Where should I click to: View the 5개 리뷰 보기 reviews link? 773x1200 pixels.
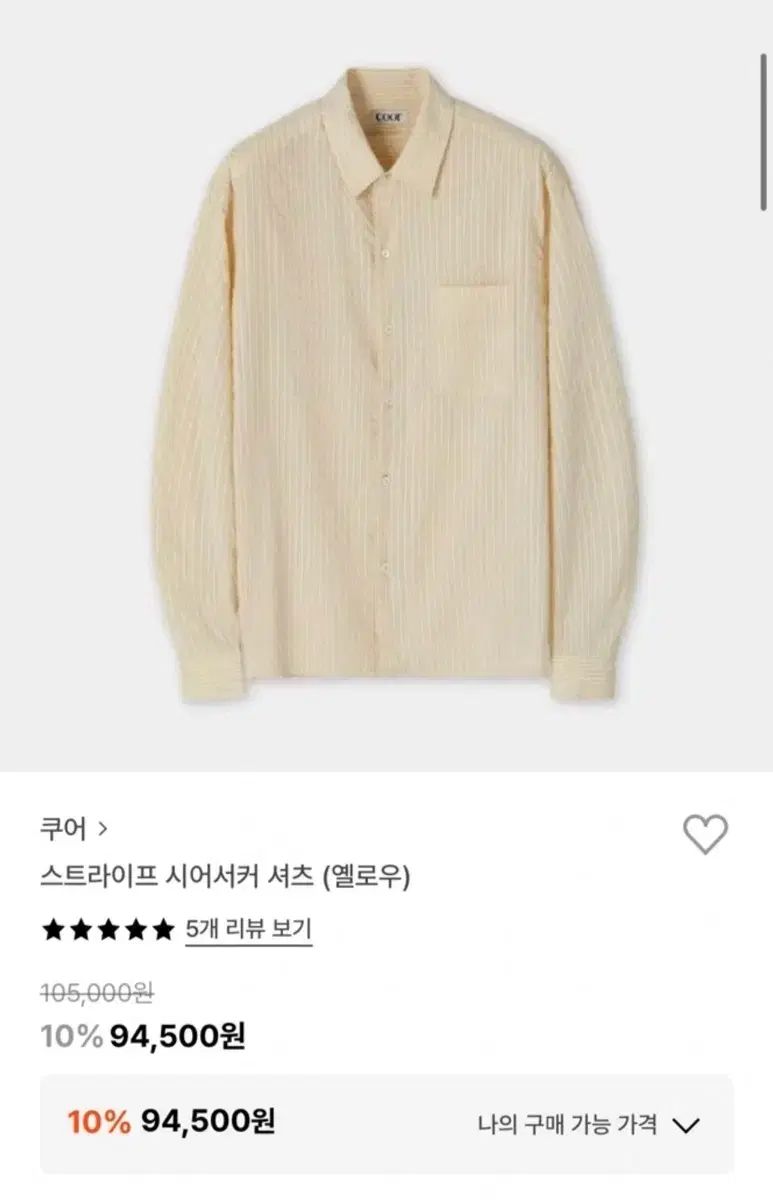(x=249, y=929)
